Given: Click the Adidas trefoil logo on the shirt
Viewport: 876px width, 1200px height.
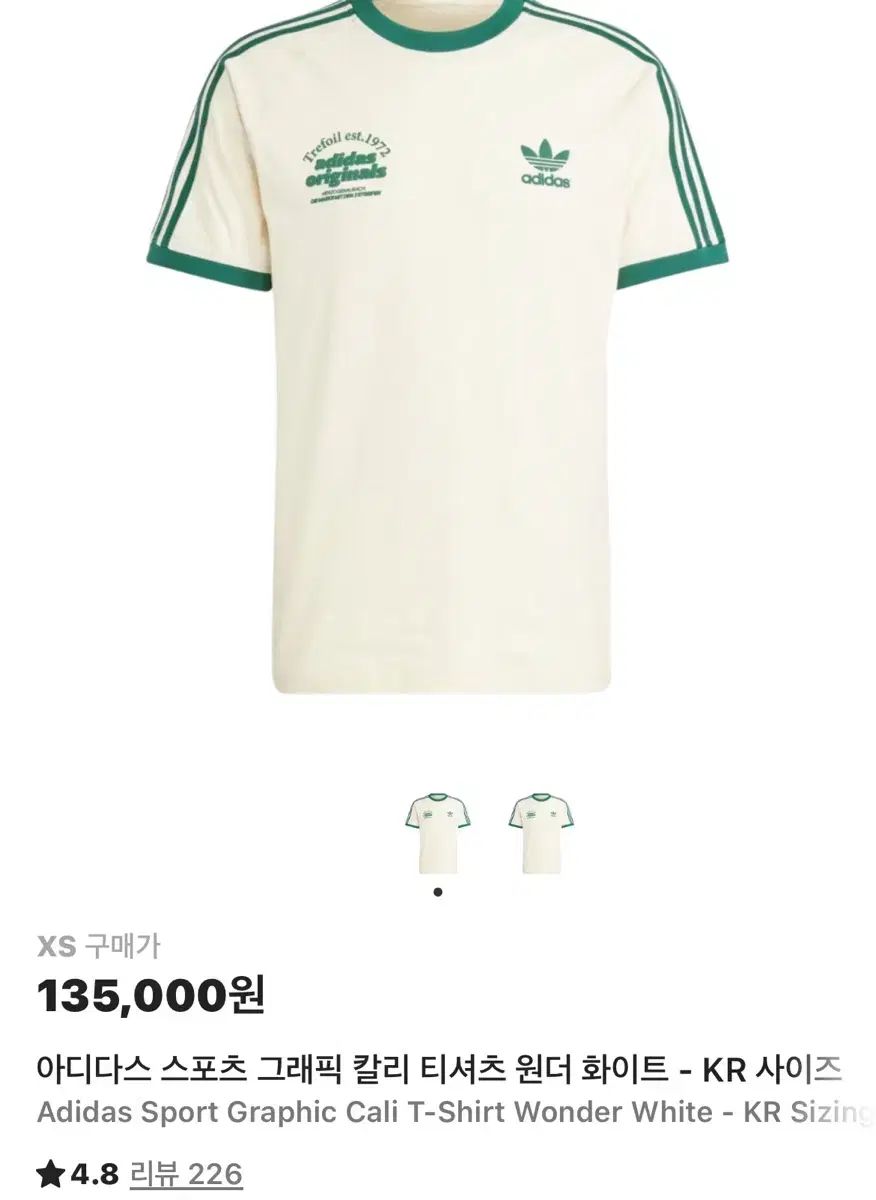Looking at the screenshot, I should (544, 152).
